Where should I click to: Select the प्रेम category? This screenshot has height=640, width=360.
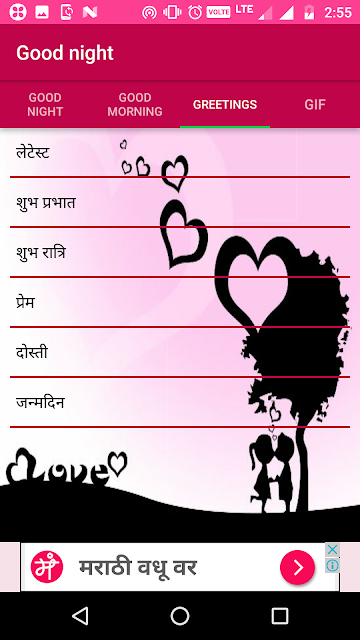click(180, 302)
